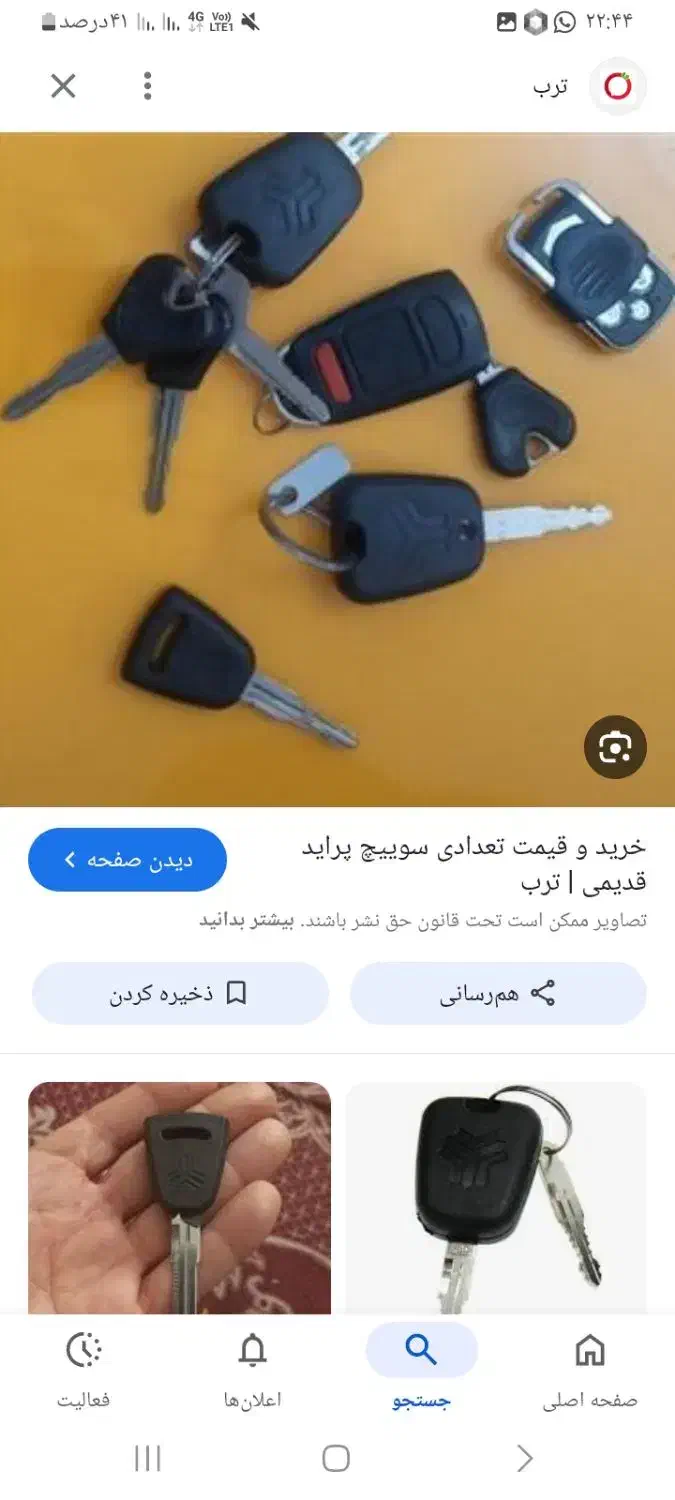Share the image via هم‌رسانی
Image resolution: width=675 pixels, height=1500 pixels.
click(498, 994)
